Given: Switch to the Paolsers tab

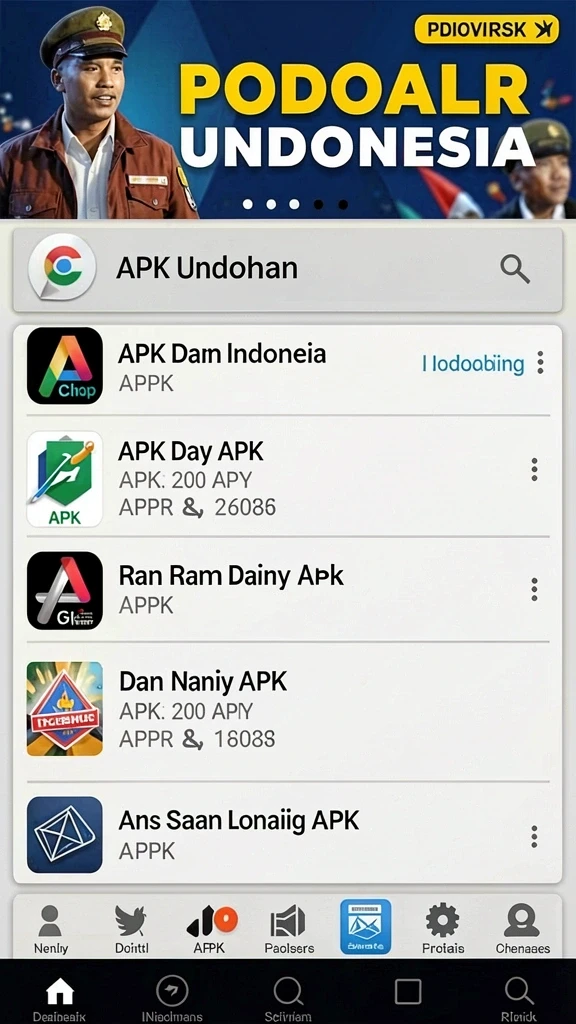Looking at the screenshot, I should tap(289, 929).
